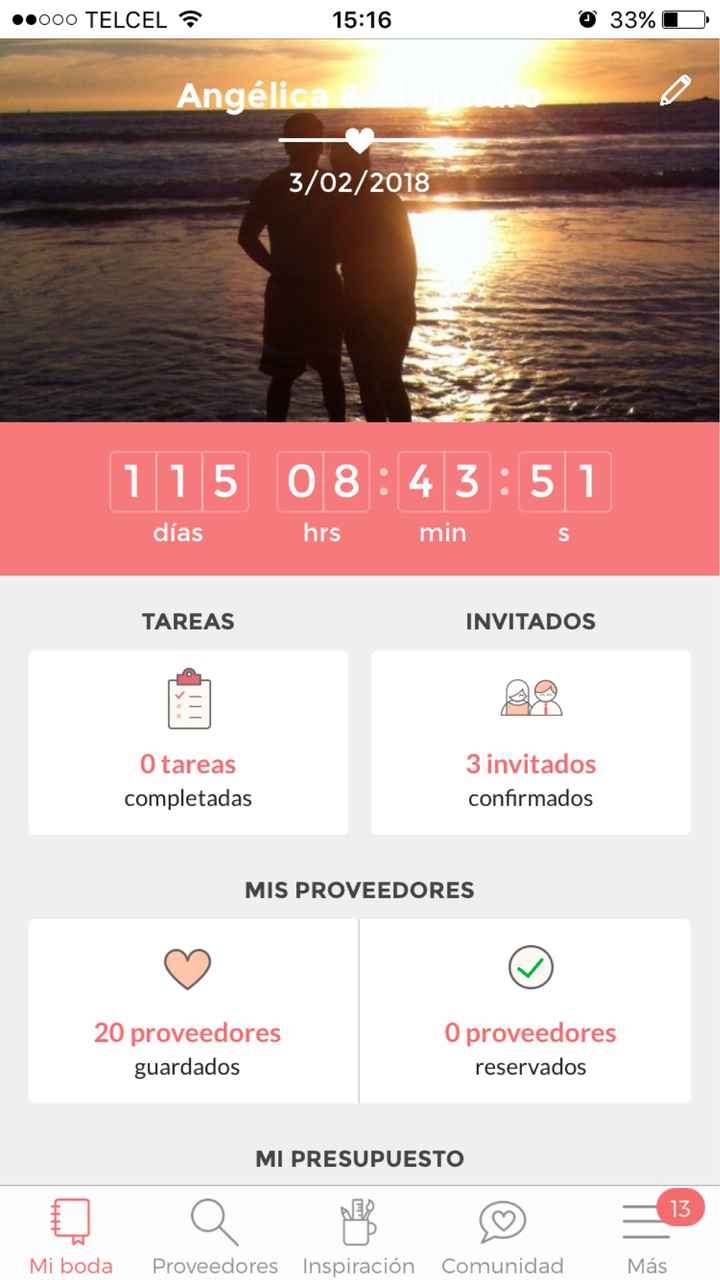Screen dimensions: 720x1280
Task: Select the heart icon on the wedding date divider
Action: [x=360, y=140]
